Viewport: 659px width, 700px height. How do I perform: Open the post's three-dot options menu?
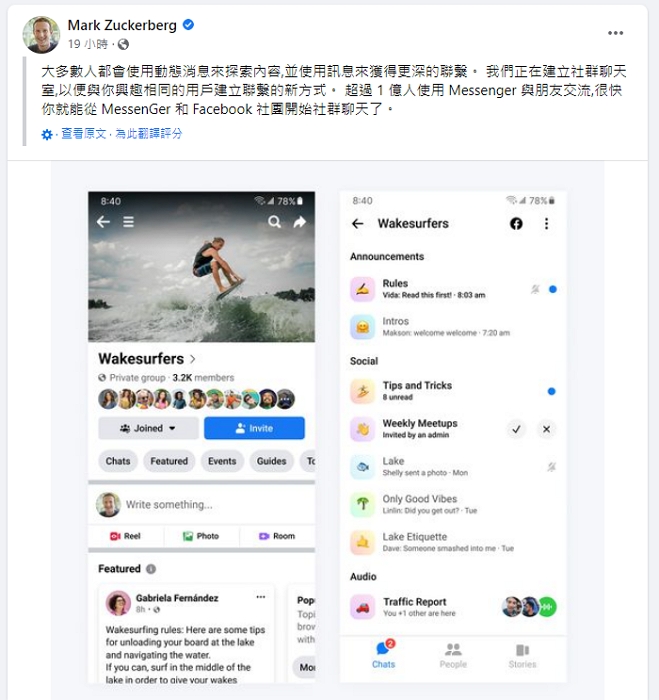(x=615, y=33)
